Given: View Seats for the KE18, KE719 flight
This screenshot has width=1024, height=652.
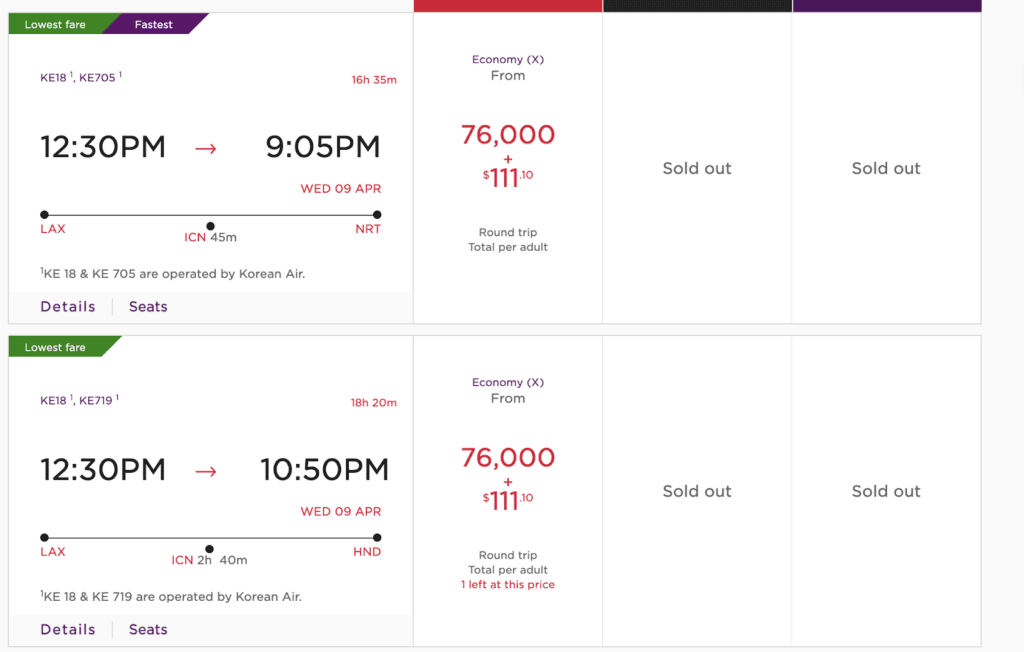Looking at the screenshot, I should coord(148,630).
